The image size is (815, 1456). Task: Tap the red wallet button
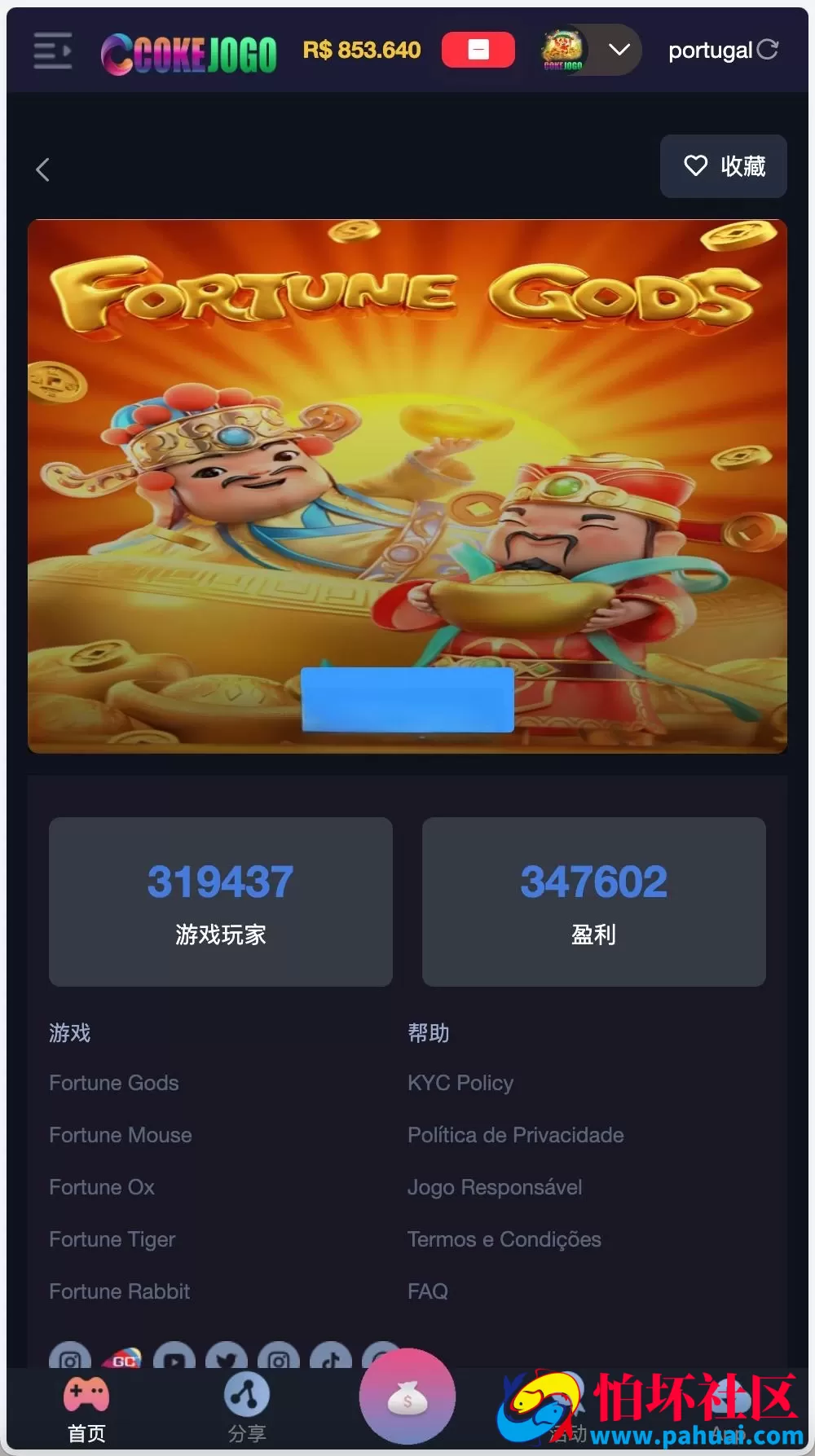tap(478, 50)
